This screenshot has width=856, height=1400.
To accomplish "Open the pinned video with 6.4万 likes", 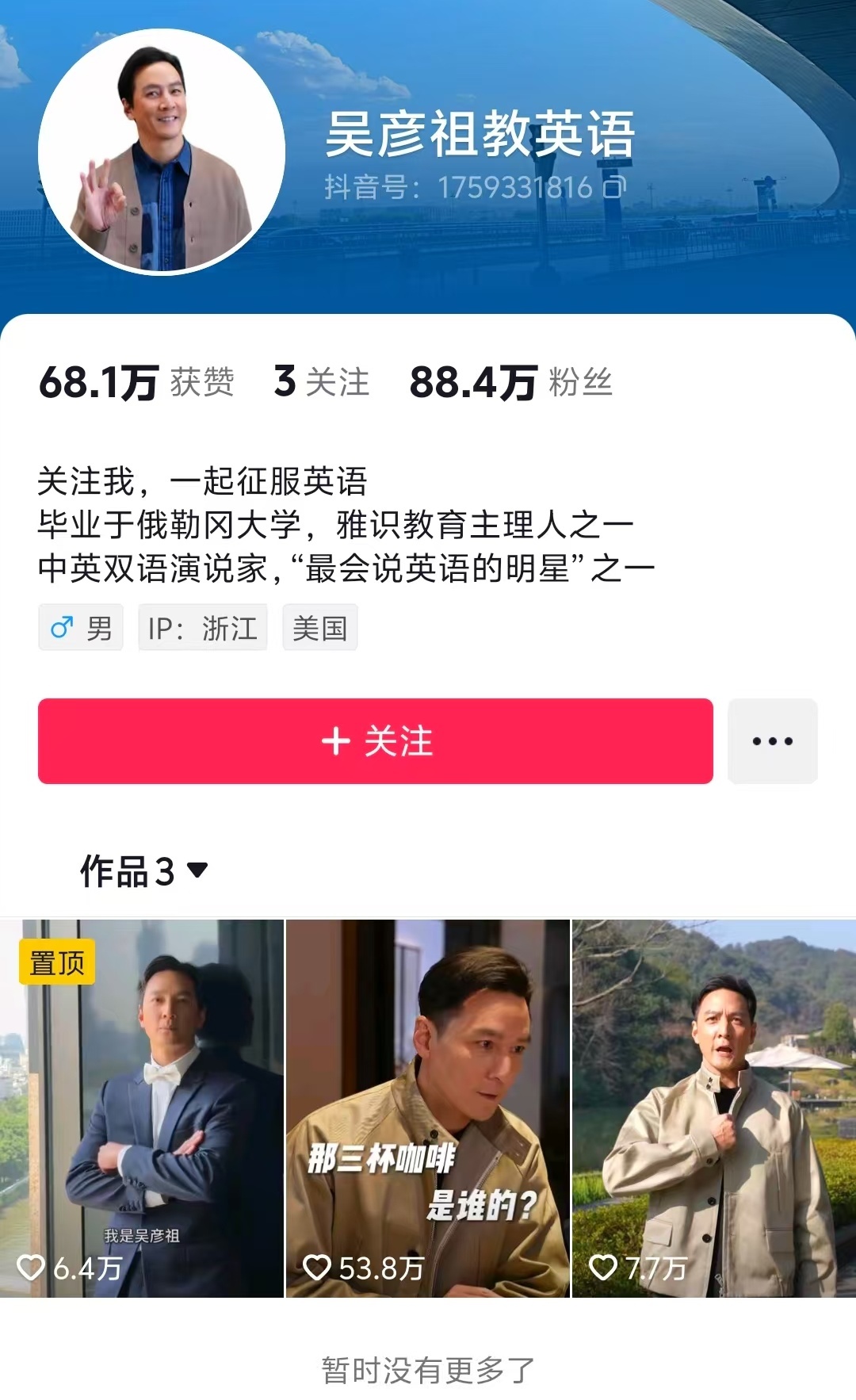I will coord(142,1107).
